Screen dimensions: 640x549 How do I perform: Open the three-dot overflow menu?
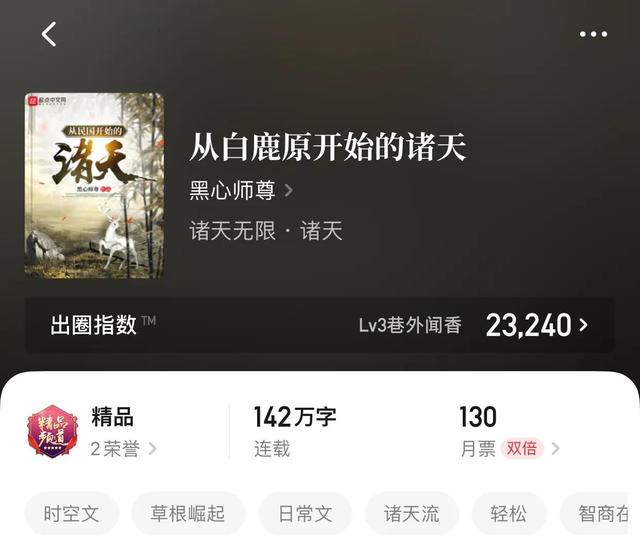[x=593, y=34]
